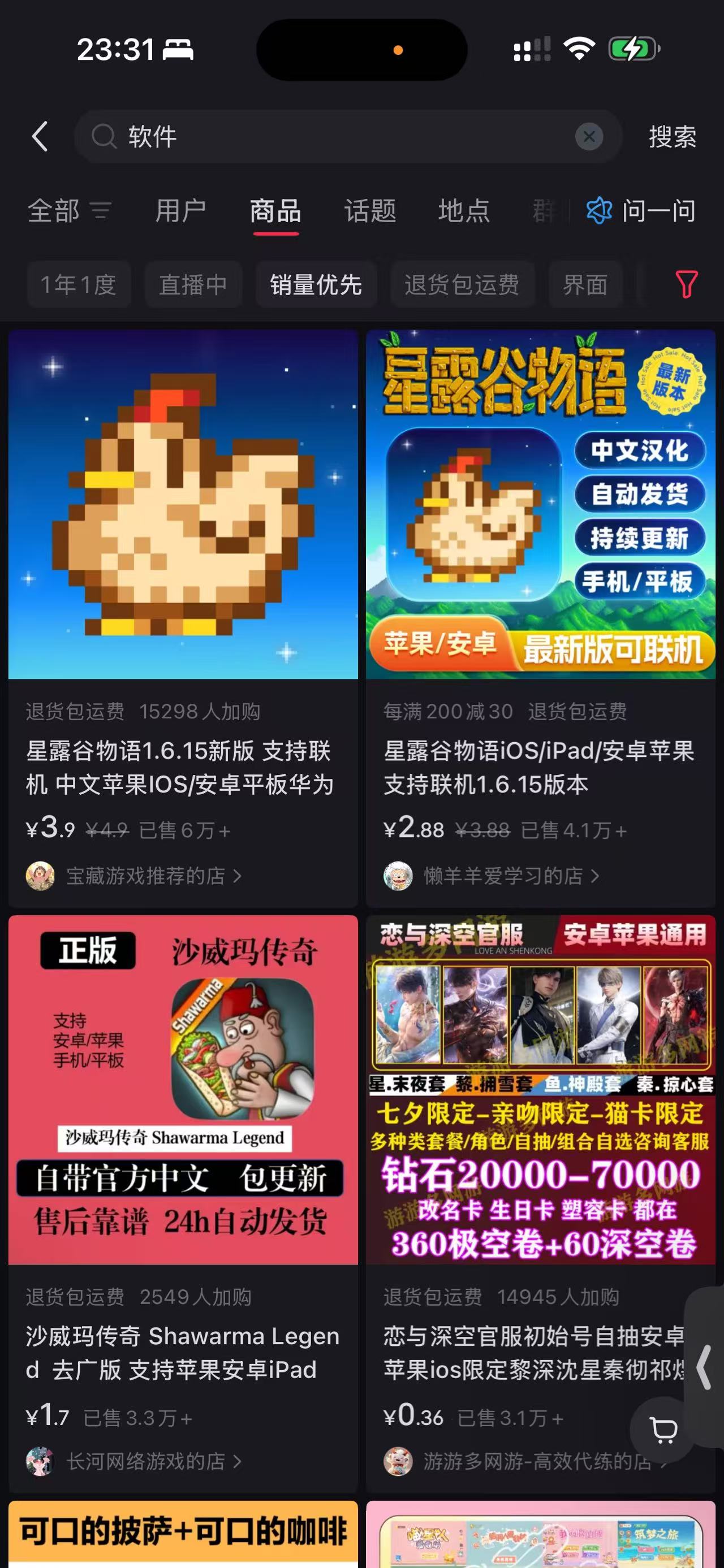Clear the 软件 search text with the x
This screenshot has height=1568, width=724.
588,136
